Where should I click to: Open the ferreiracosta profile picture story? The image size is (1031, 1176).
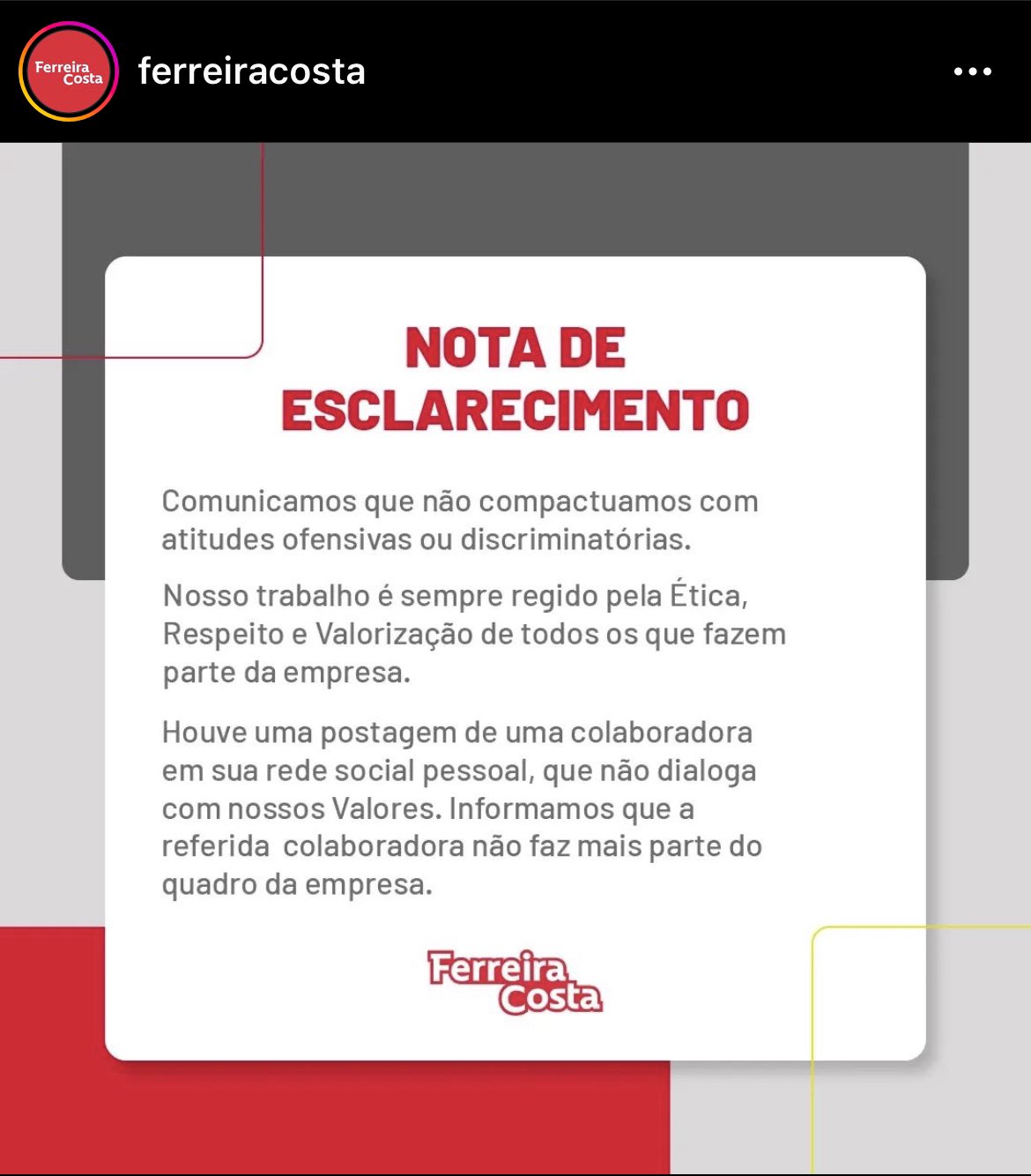click(69, 71)
